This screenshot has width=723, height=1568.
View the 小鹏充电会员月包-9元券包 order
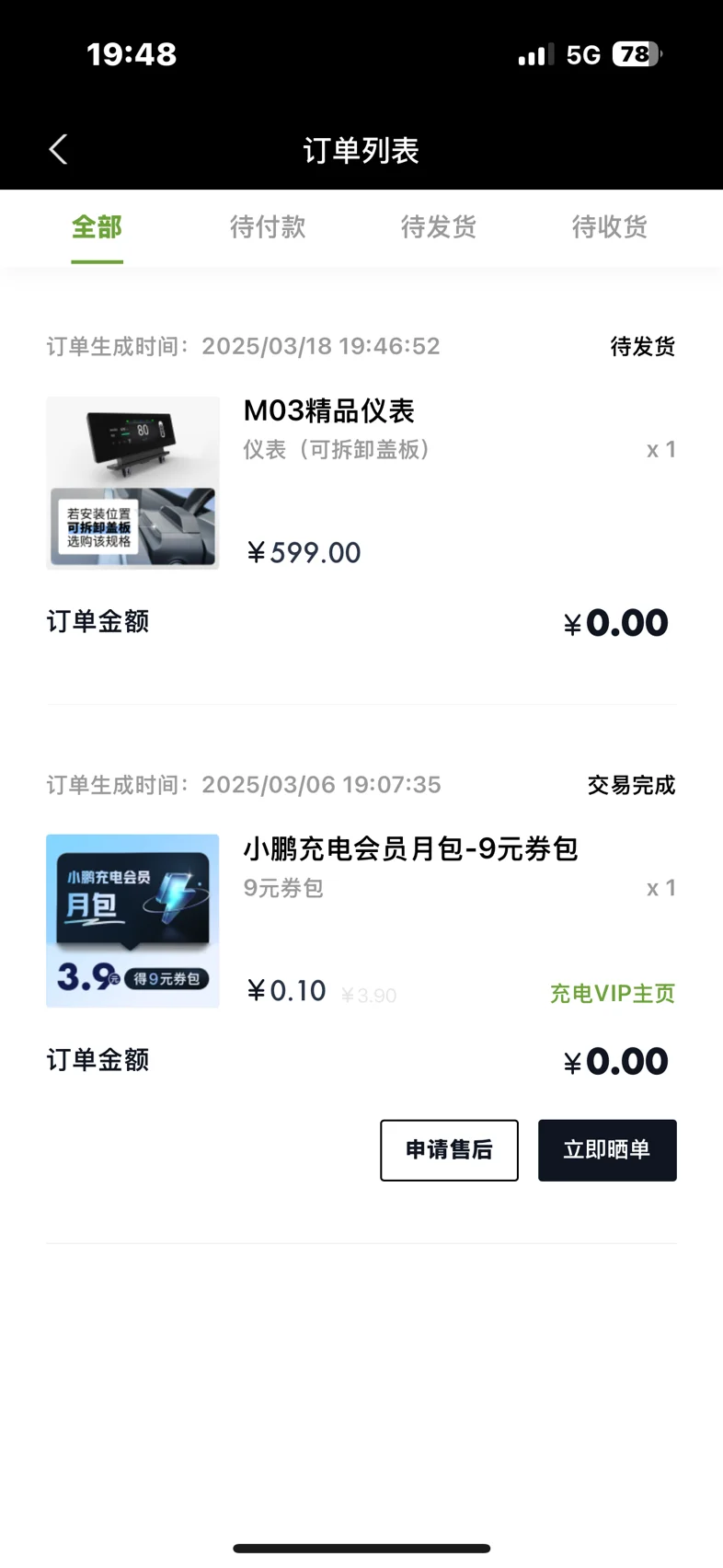pos(409,849)
